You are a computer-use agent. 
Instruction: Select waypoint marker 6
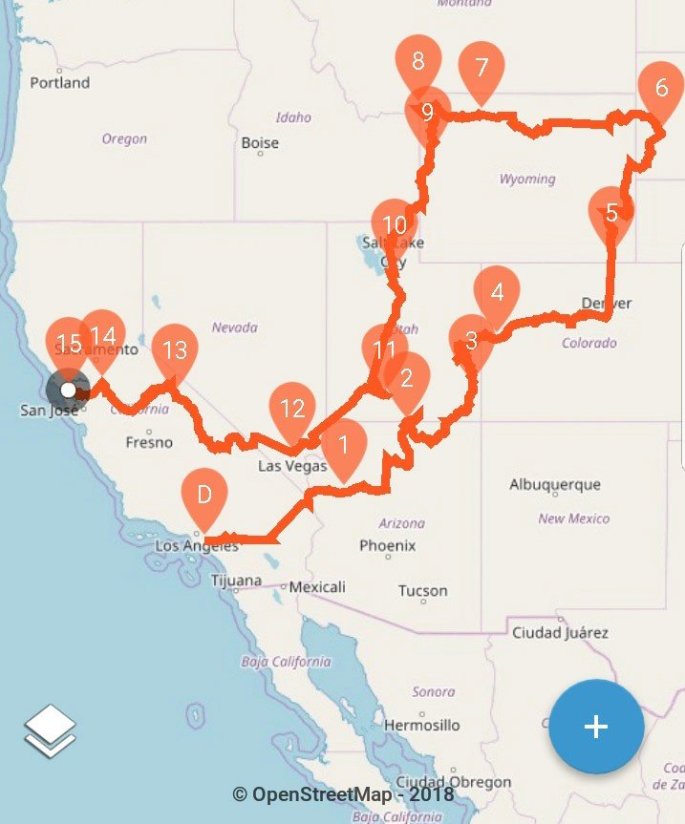(x=661, y=86)
